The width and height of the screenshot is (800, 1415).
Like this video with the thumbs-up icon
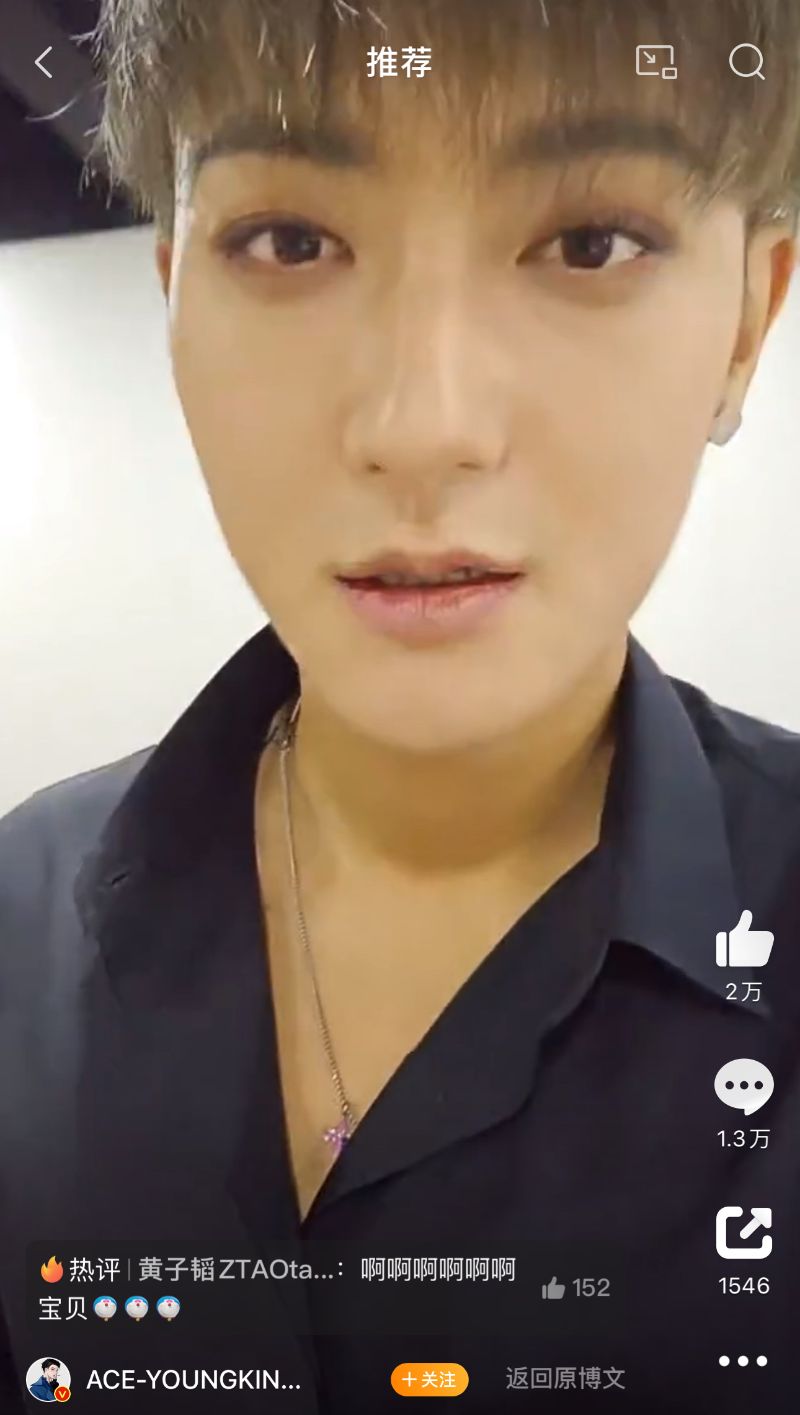point(744,940)
